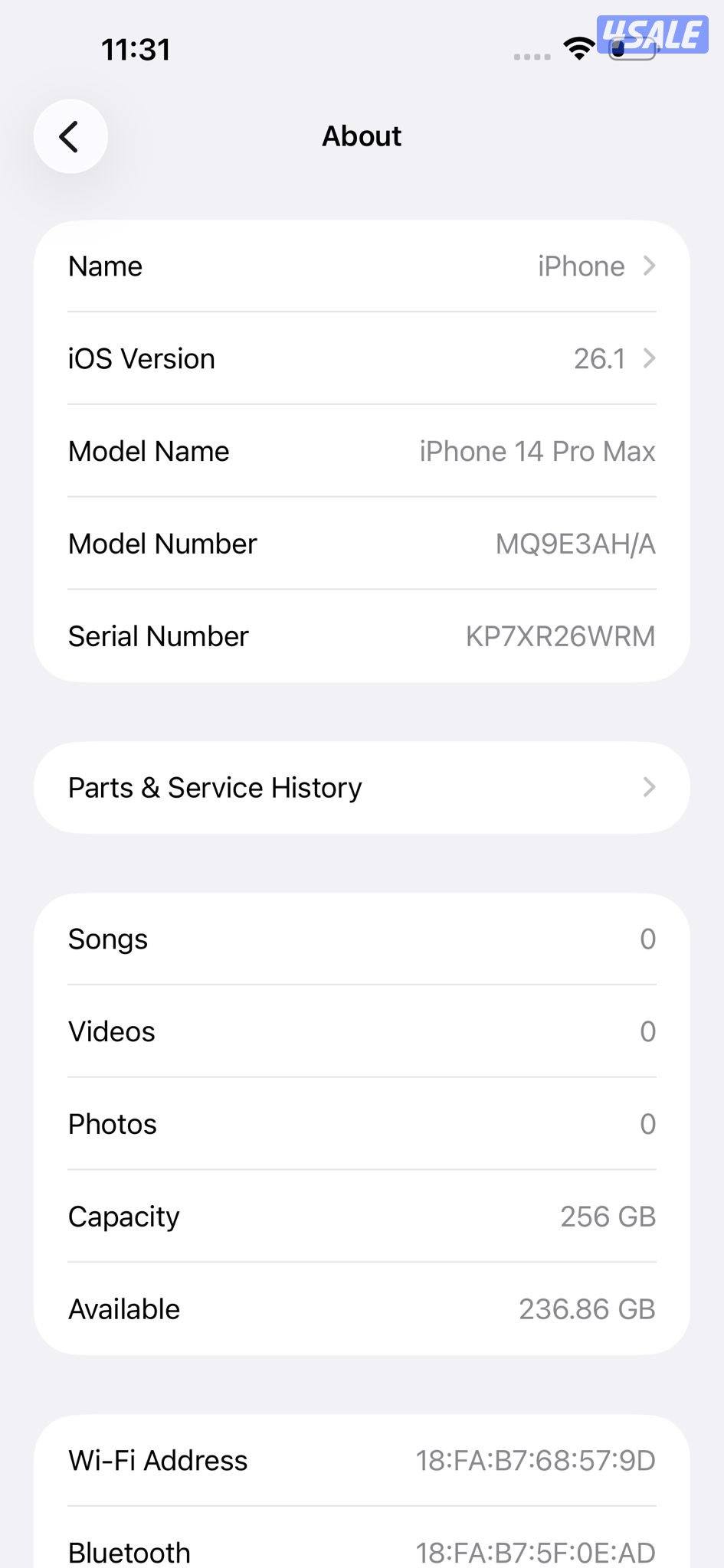Screen dimensions: 724x1568
Task: Tap the Model Name iPhone 14 Pro Max
Action: [537, 451]
